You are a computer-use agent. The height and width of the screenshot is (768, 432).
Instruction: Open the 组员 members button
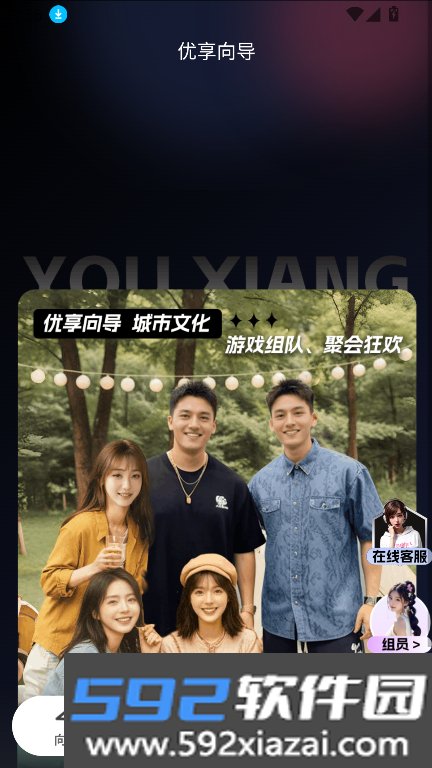(400, 617)
